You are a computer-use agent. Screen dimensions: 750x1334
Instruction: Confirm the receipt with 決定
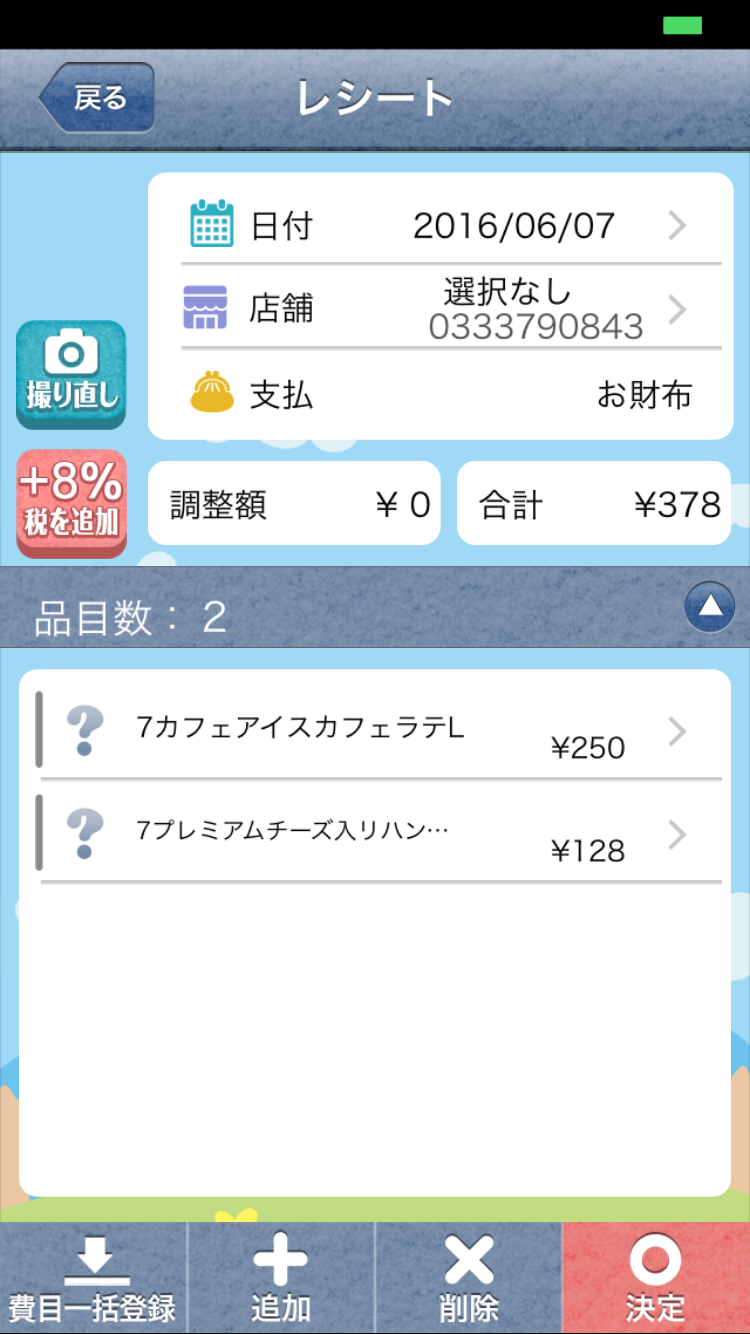[x=656, y=1278]
